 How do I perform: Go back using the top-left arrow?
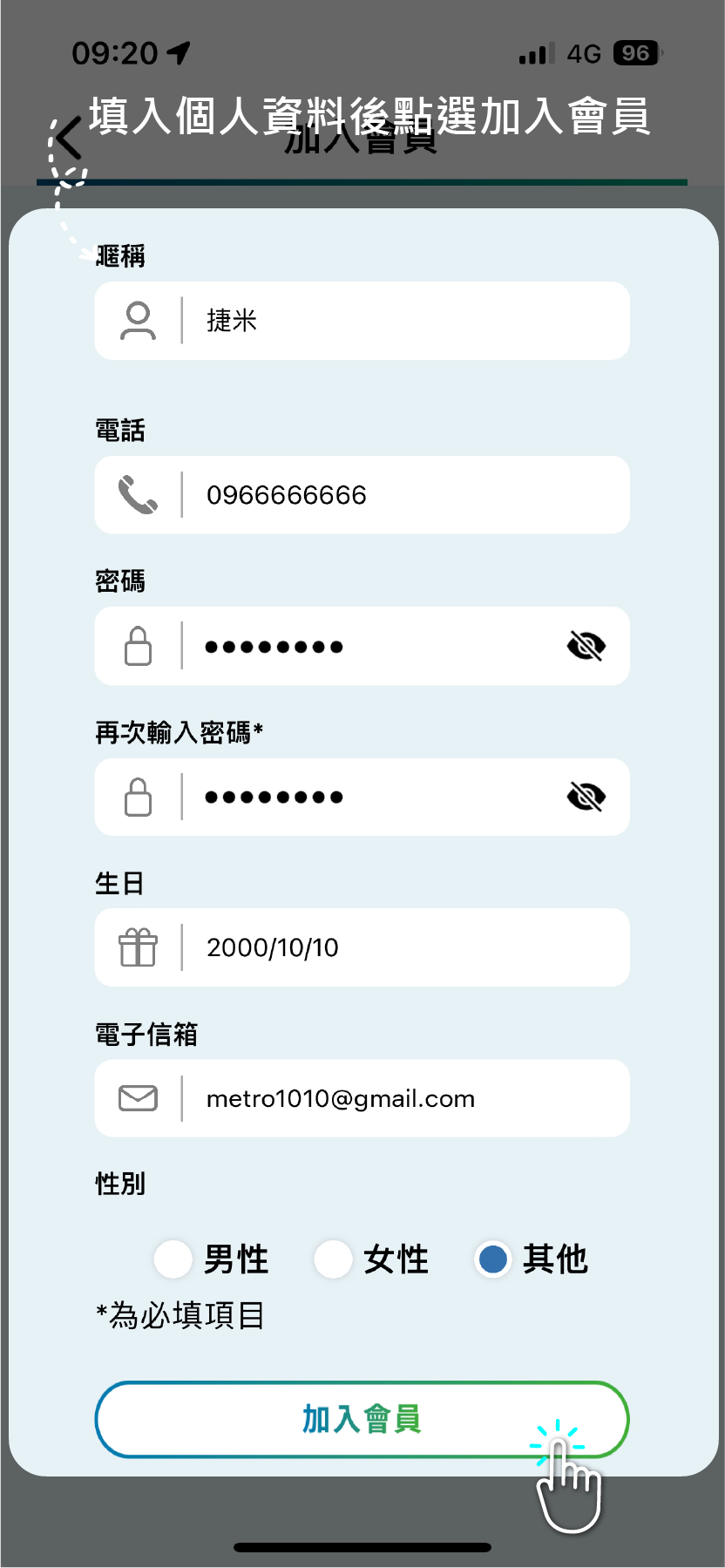[69, 138]
